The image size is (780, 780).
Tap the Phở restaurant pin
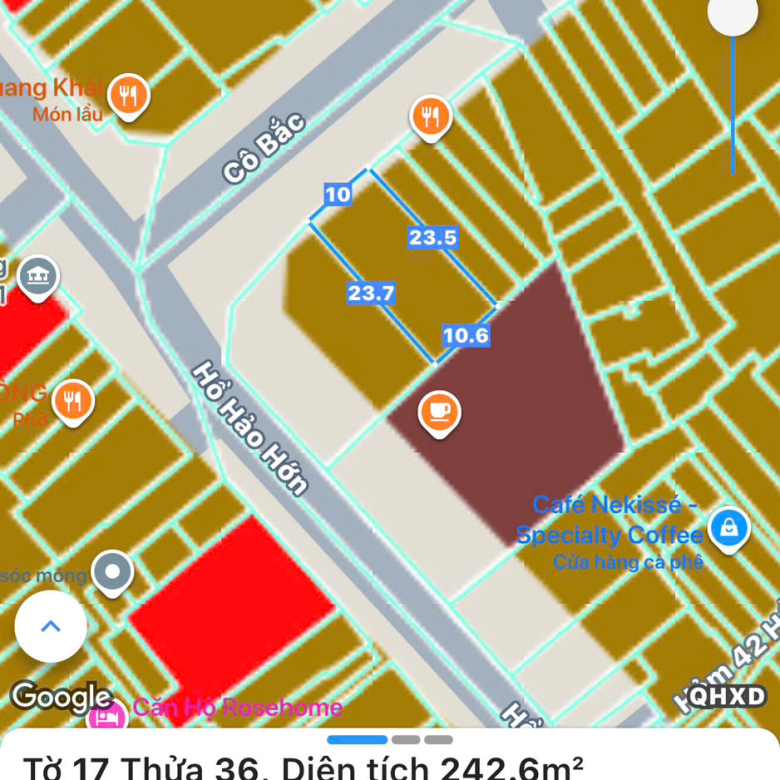[x=72, y=402]
